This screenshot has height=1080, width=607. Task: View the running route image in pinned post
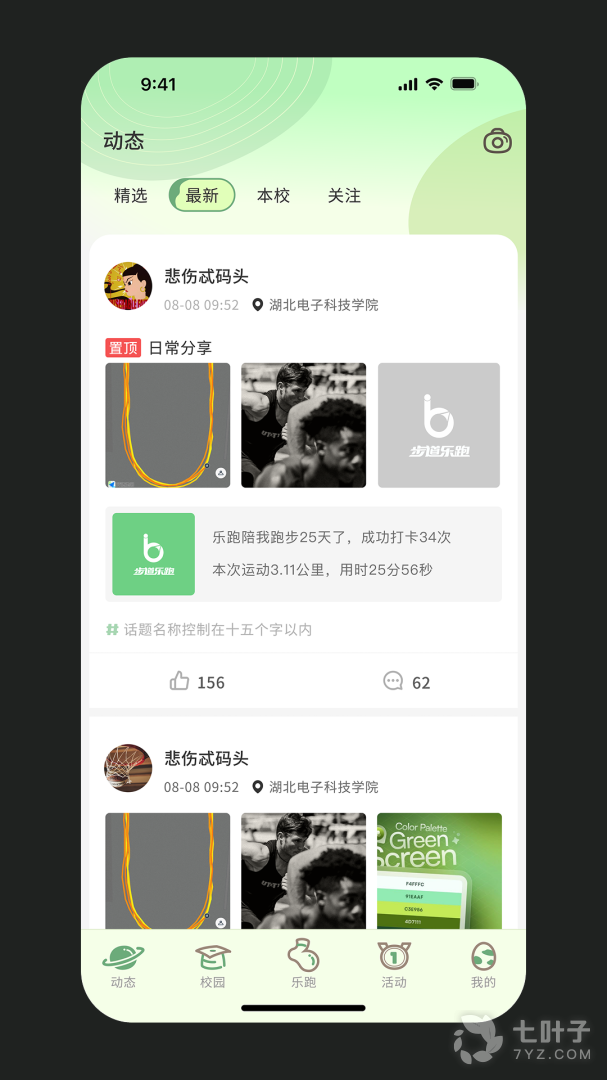point(168,425)
